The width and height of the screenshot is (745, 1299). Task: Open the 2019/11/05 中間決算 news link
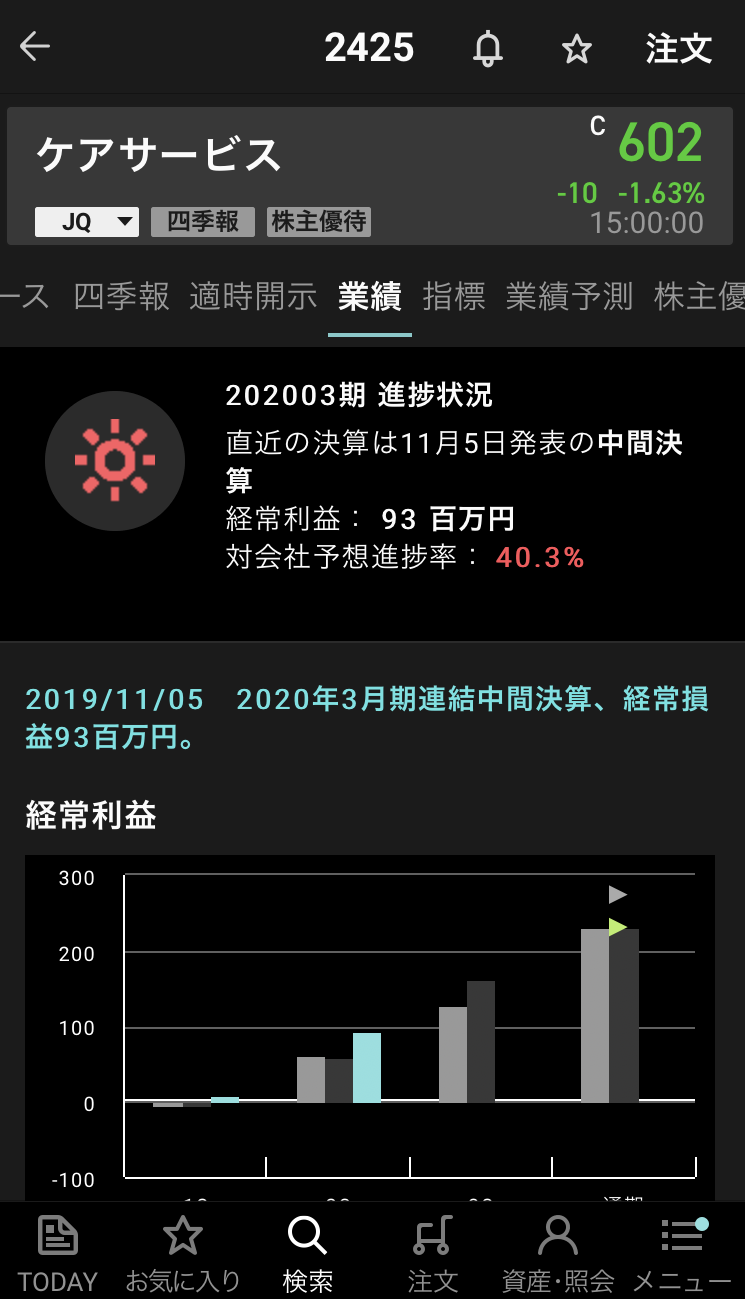(366, 718)
